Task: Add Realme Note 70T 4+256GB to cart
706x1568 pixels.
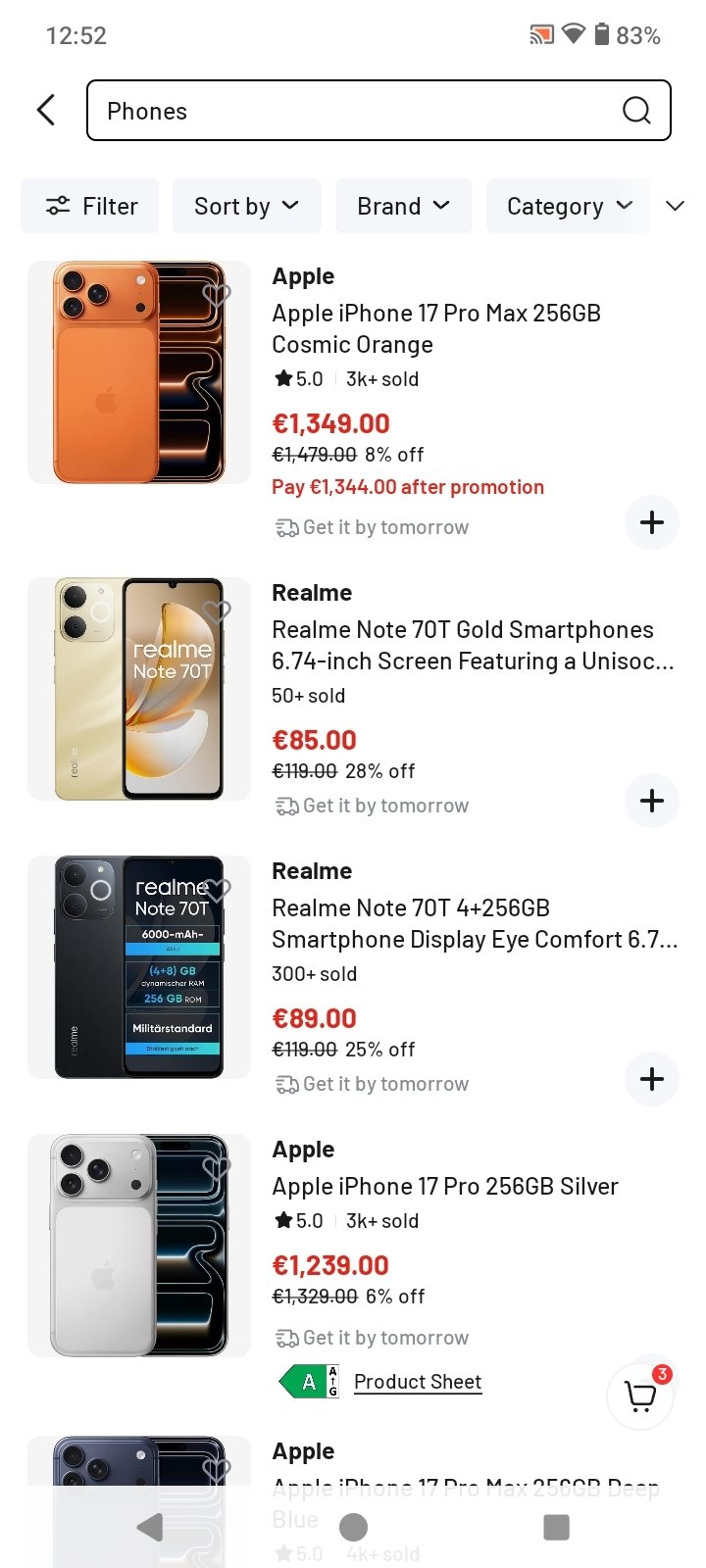Action: (x=652, y=1079)
